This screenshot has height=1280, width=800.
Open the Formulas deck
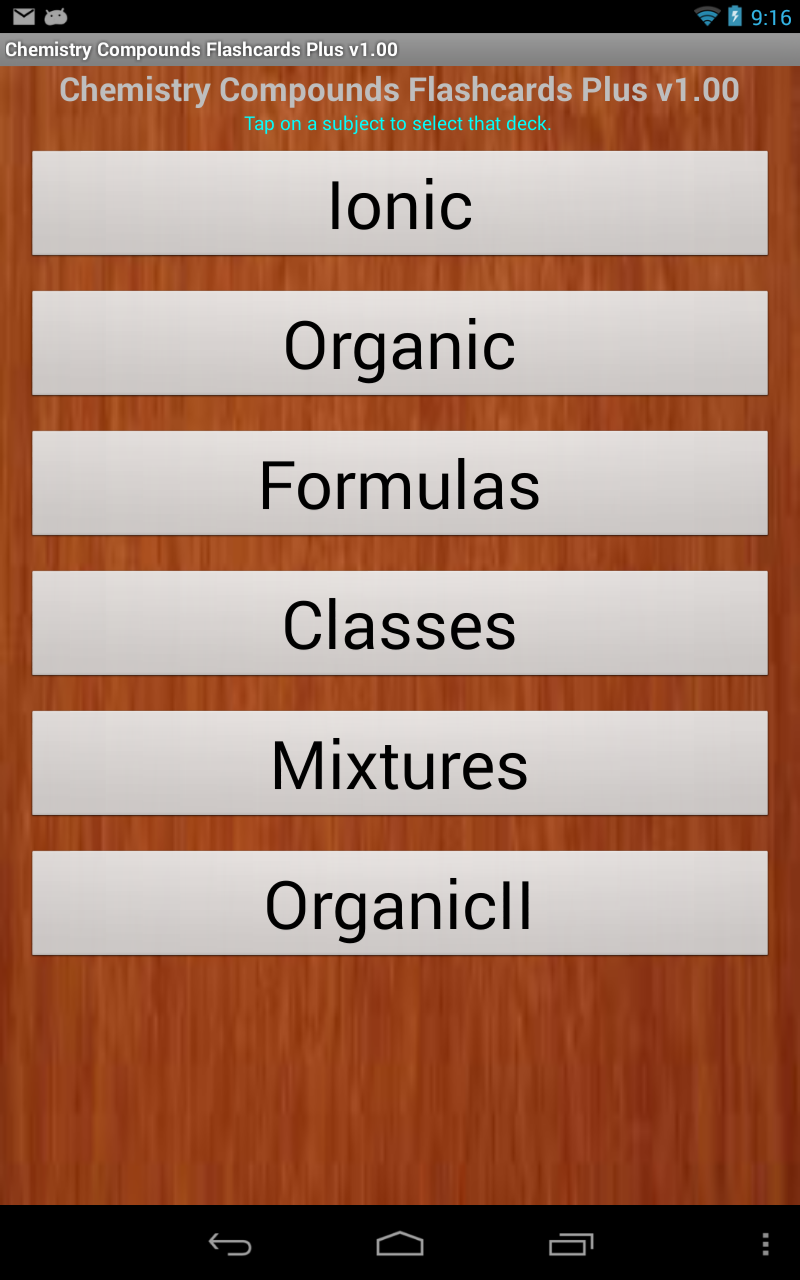[400, 483]
